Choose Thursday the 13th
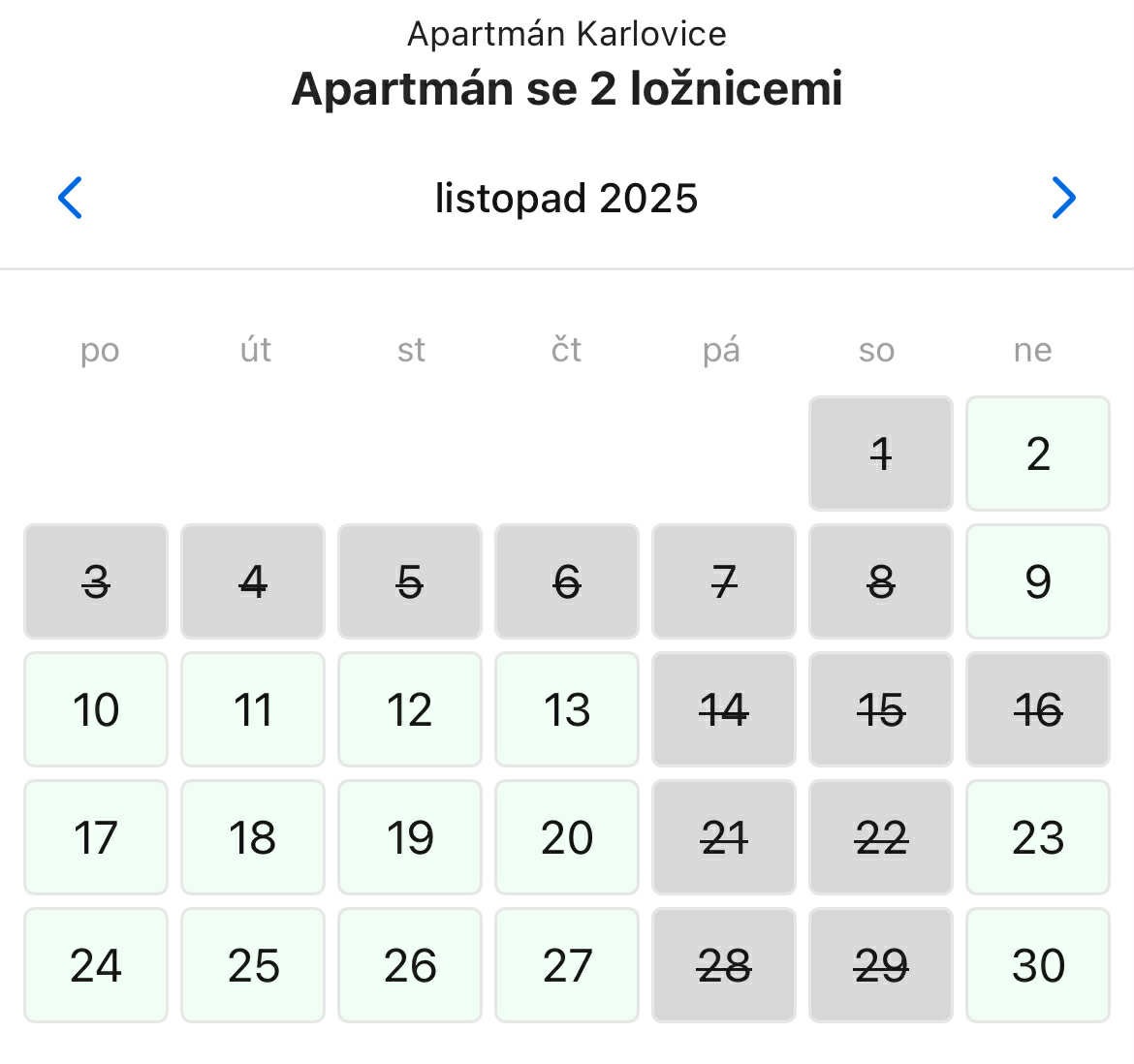Image resolution: width=1134 pixels, height=1064 pixels. pyautogui.click(x=567, y=709)
